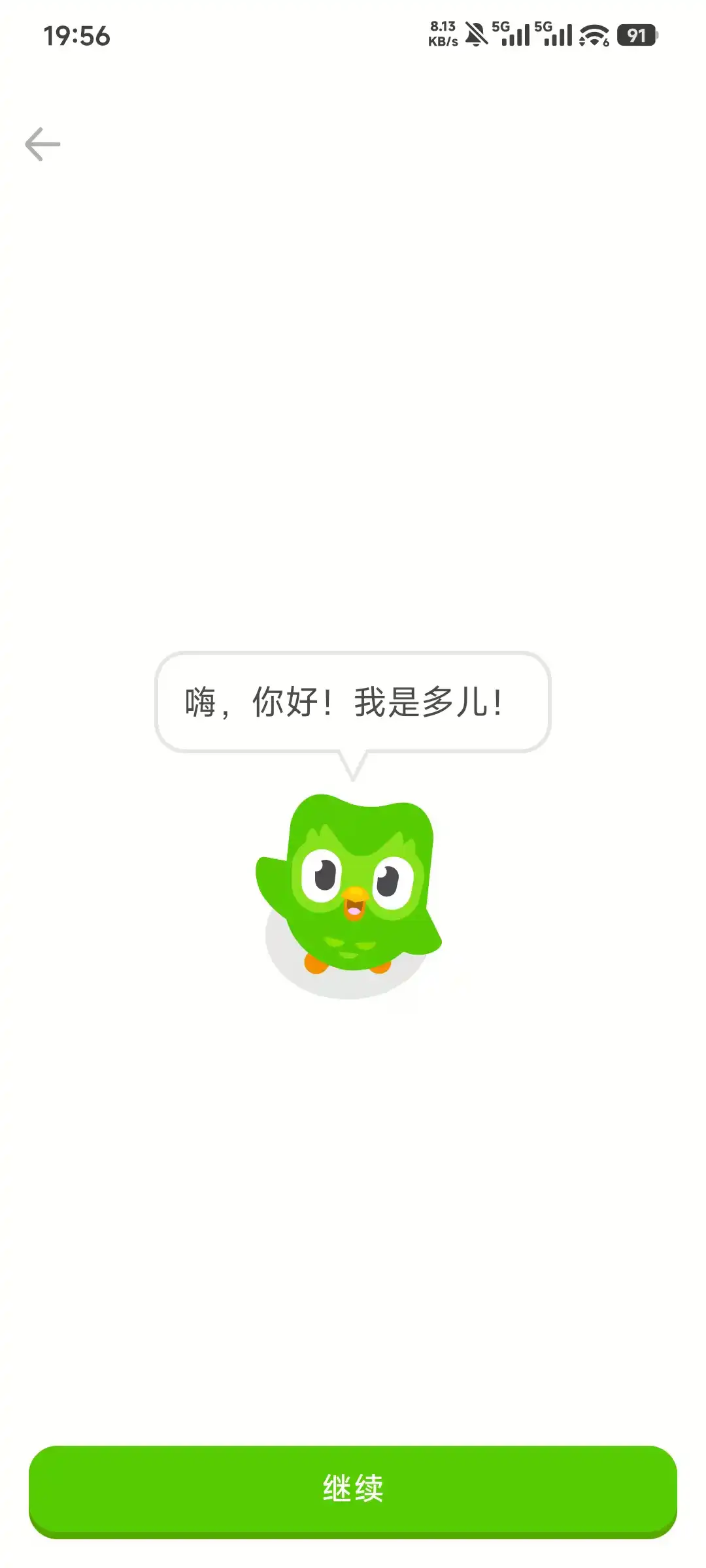Click the back arrow at top left

click(x=42, y=144)
